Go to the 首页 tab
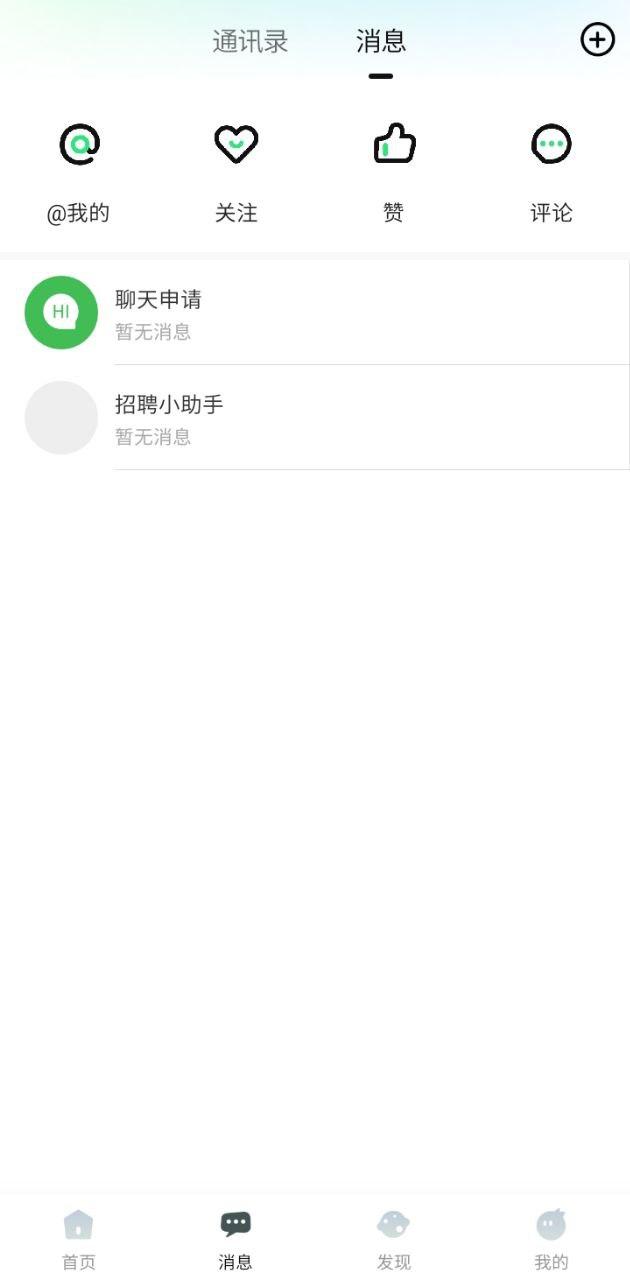The width and height of the screenshot is (630, 1280). click(x=79, y=1238)
